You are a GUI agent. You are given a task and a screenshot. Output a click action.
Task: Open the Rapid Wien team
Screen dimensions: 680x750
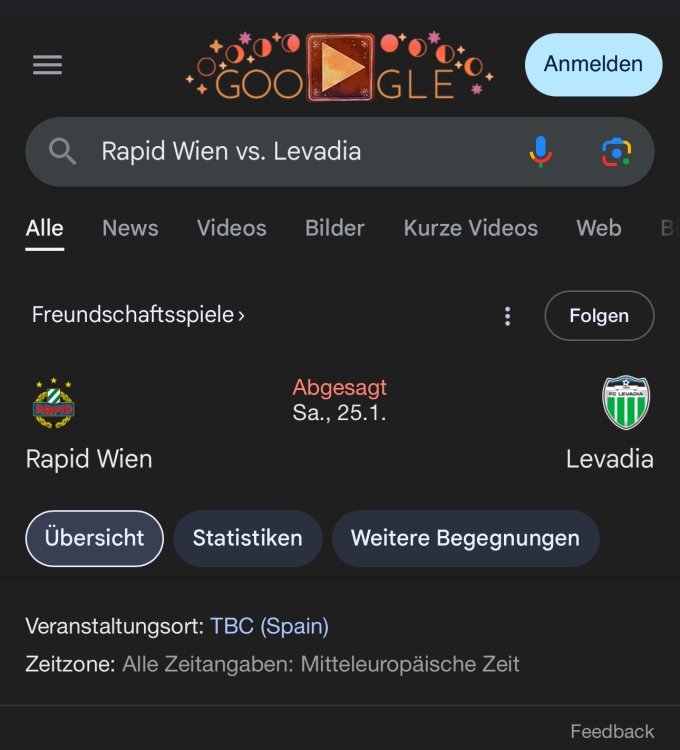click(88, 458)
